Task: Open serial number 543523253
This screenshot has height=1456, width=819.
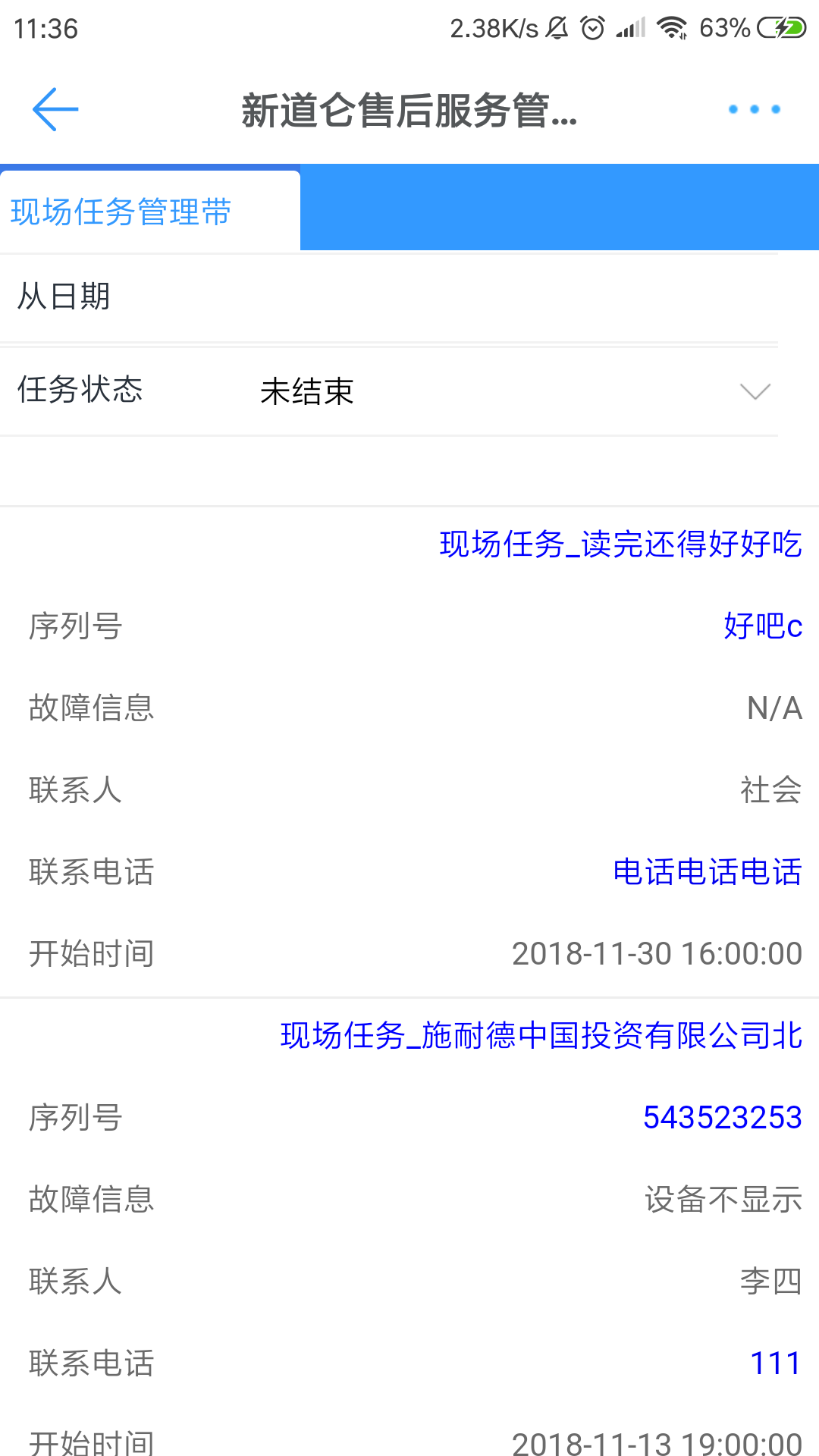Action: point(722,1118)
